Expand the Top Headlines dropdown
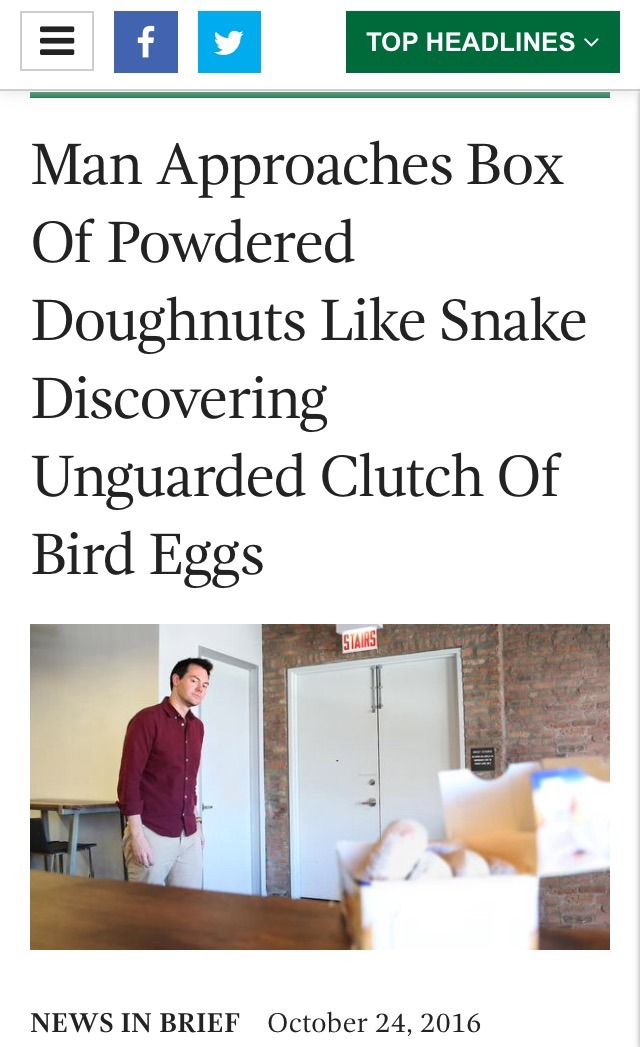The height and width of the screenshot is (1047, 640). tap(482, 42)
